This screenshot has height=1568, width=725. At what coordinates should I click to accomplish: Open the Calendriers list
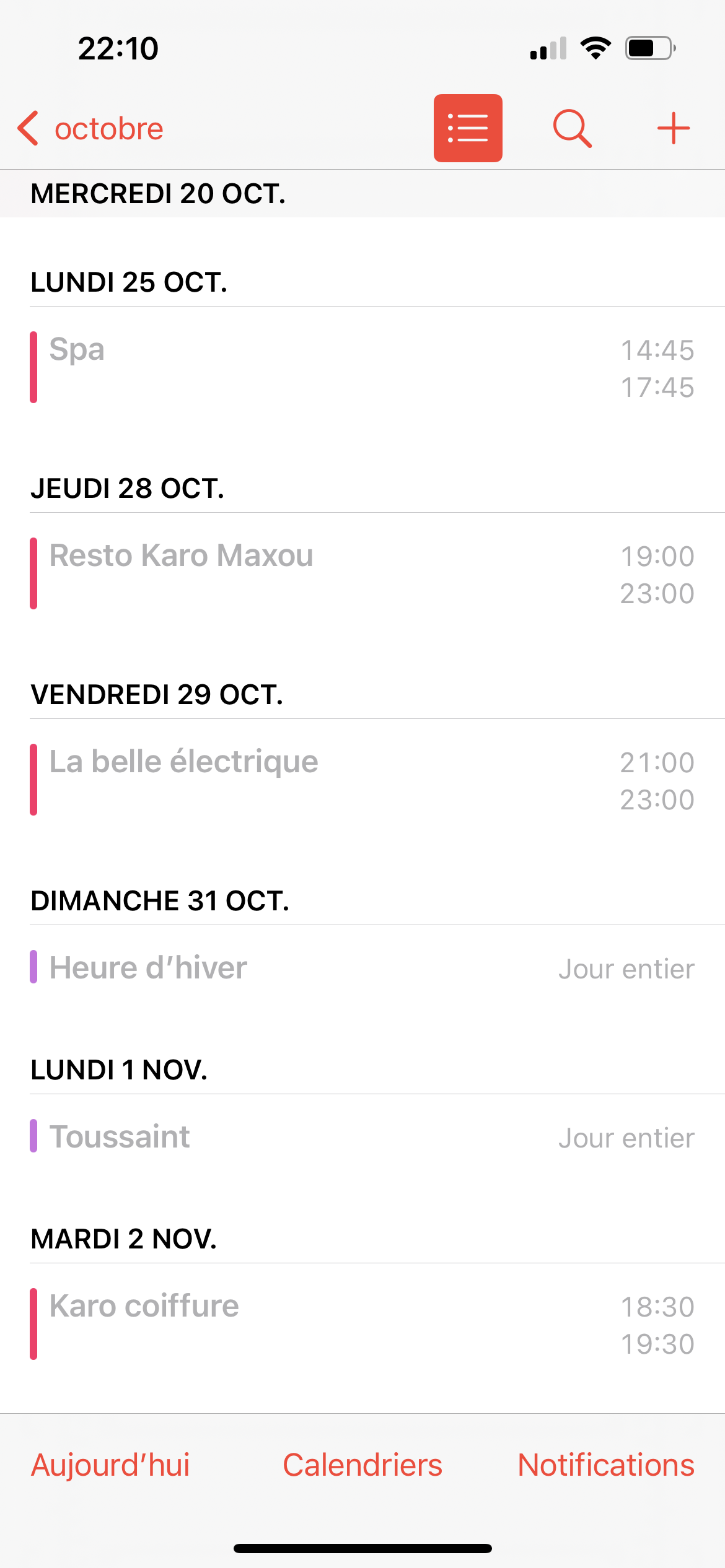pyautogui.click(x=362, y=1465)
